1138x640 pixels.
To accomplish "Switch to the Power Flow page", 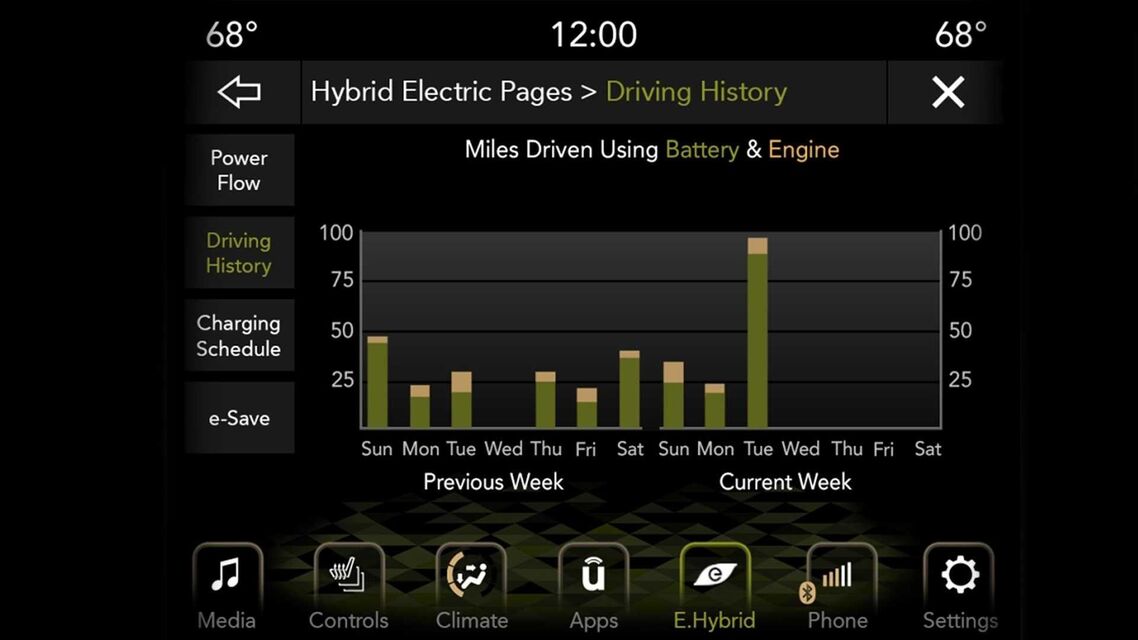I will 239,170.
